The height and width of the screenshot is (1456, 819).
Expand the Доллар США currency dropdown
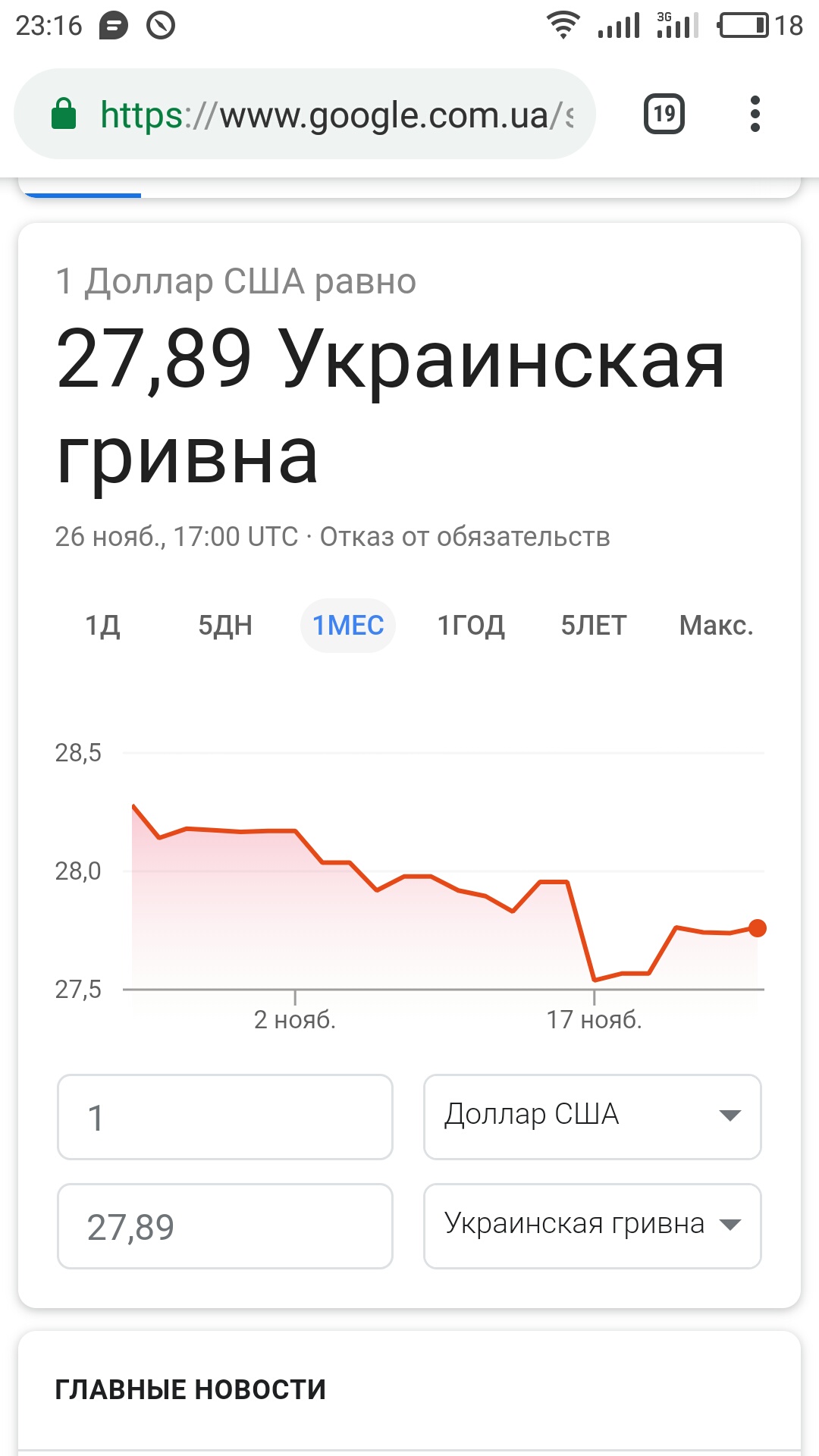(592, 1117)
